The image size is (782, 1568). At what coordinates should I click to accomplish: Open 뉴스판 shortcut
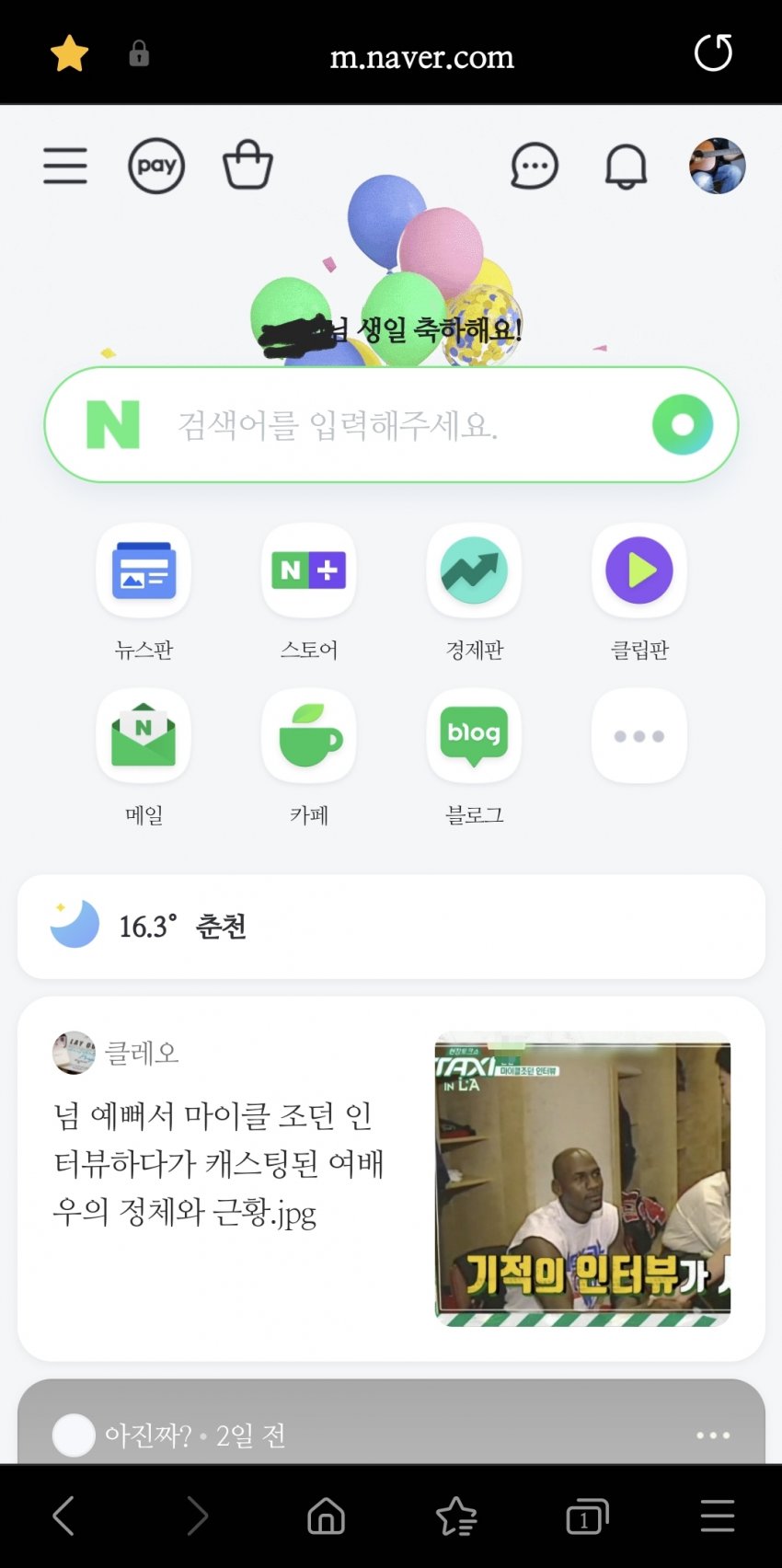click(144, 571)
